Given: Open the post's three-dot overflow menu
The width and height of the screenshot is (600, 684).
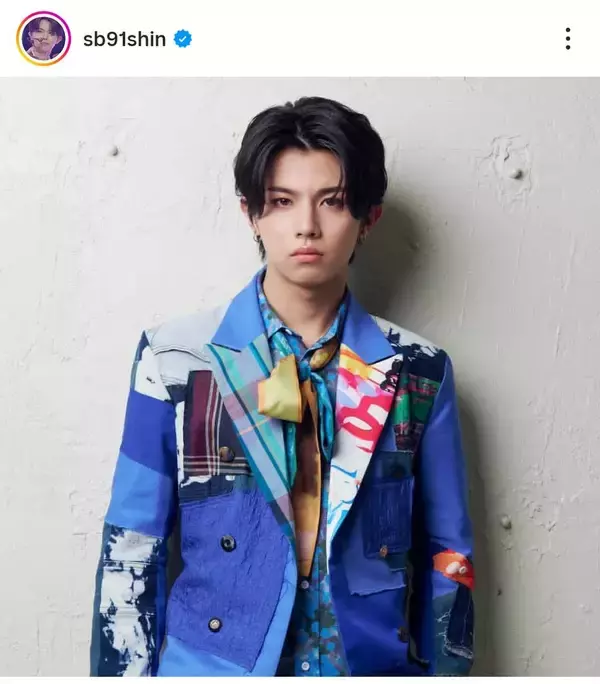Looking at the screenshot, I should 567,39.
